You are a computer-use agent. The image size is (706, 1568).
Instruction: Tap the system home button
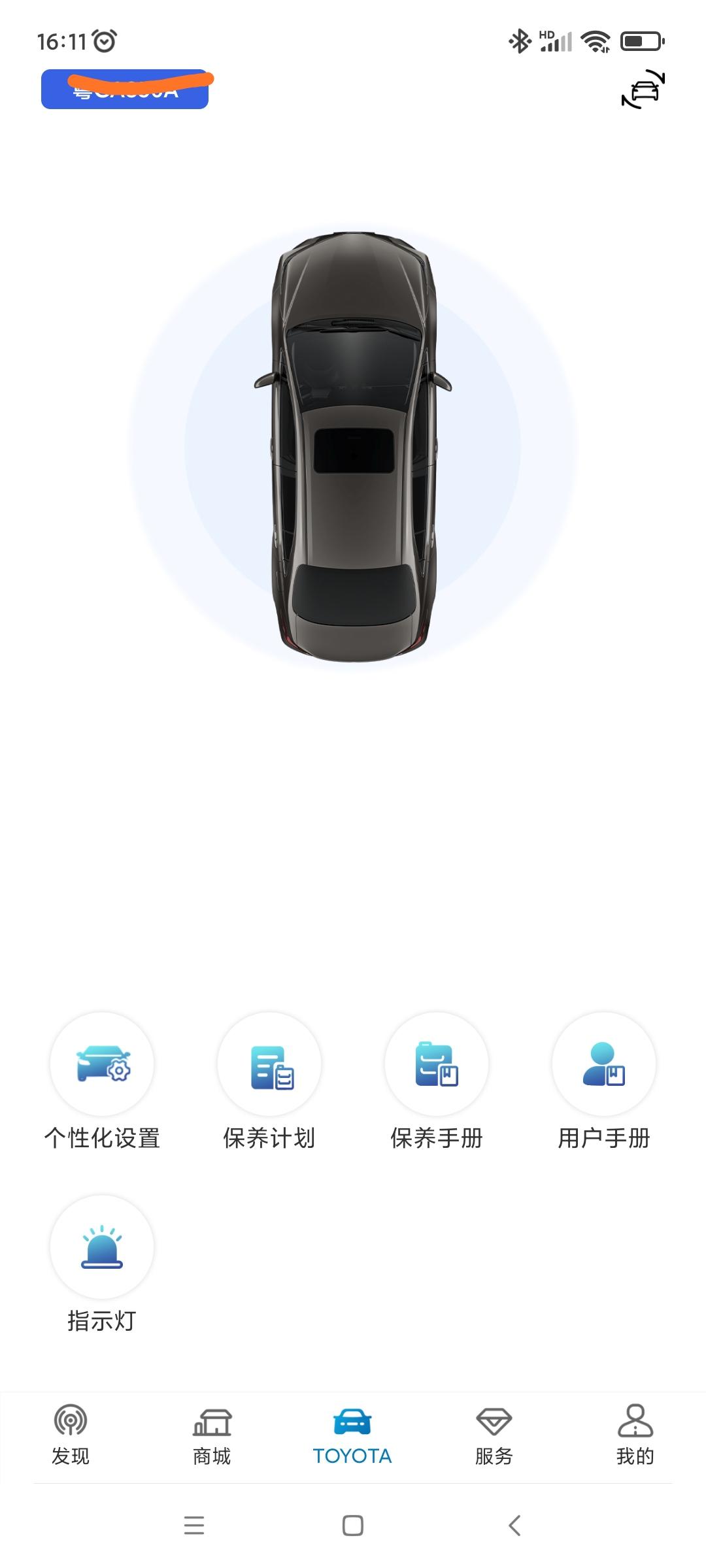point(353,1526)
